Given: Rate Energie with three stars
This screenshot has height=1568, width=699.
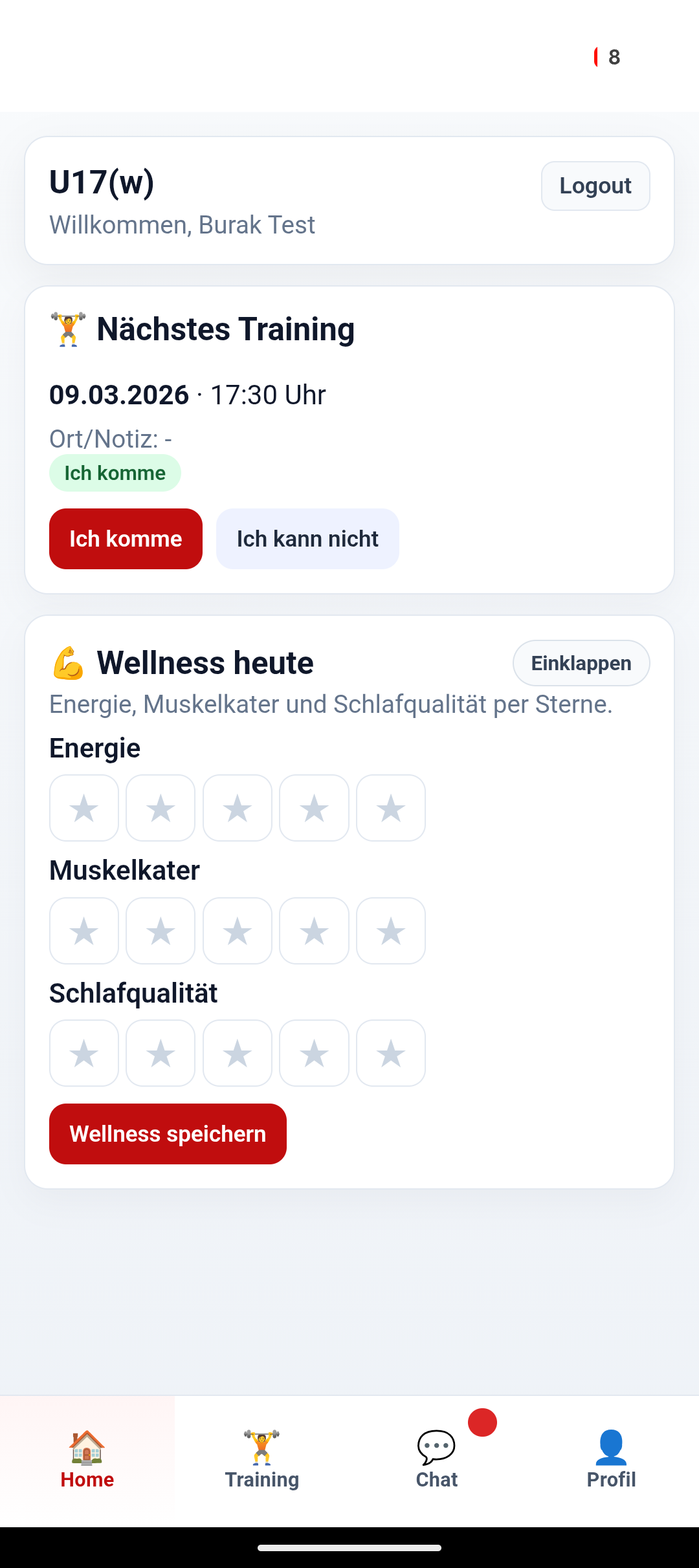Looking at the screenshot, I should pyautogui.click(x=237, y=807).
